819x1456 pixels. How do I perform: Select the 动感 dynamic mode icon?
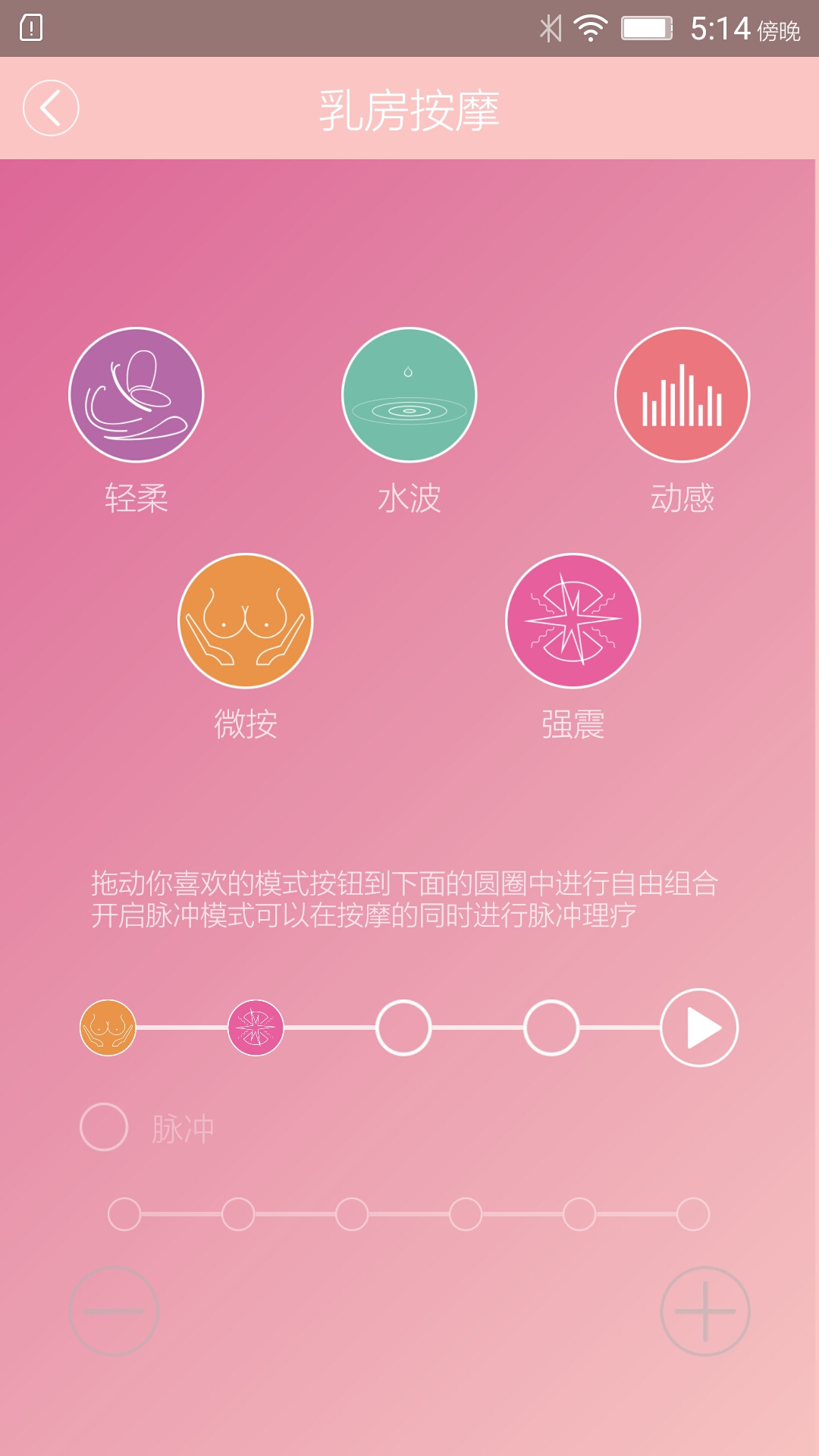point(681,394)
